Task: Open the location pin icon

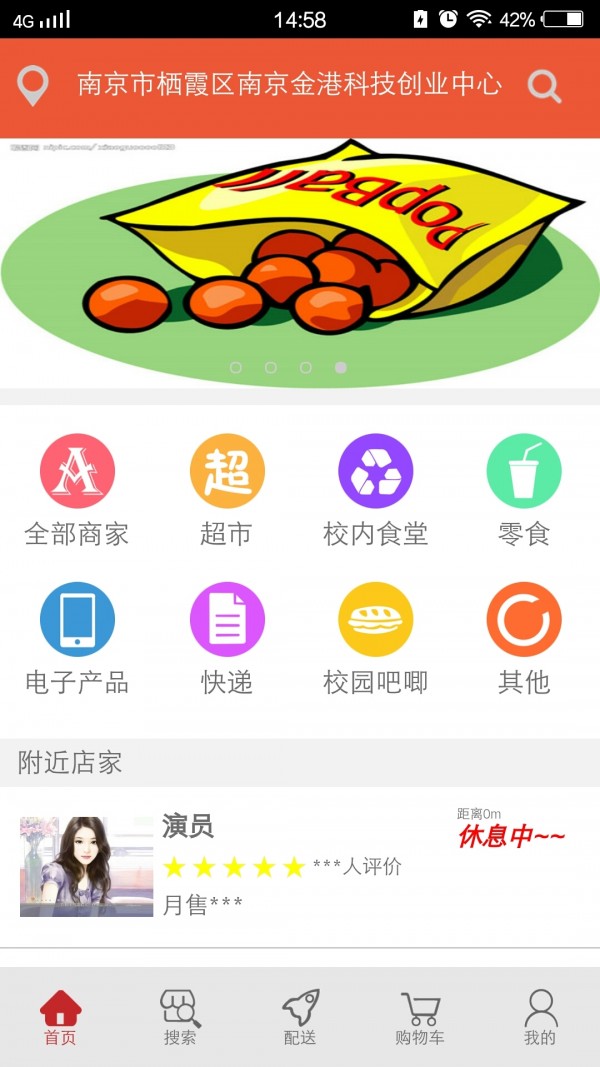Action: point(33,86)
